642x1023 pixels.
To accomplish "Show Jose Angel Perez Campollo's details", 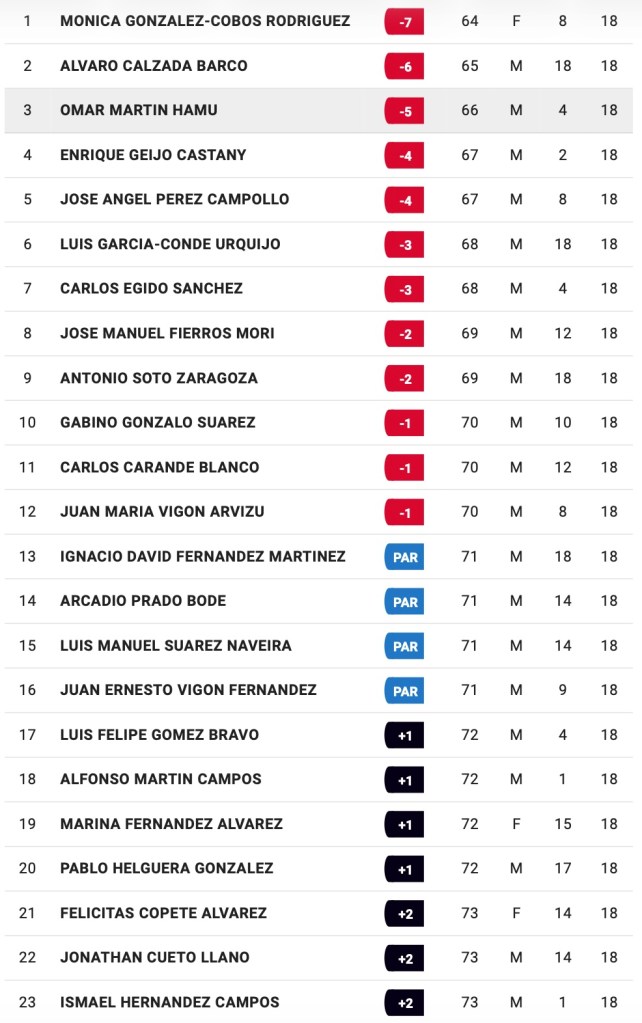I will [174, 199].
